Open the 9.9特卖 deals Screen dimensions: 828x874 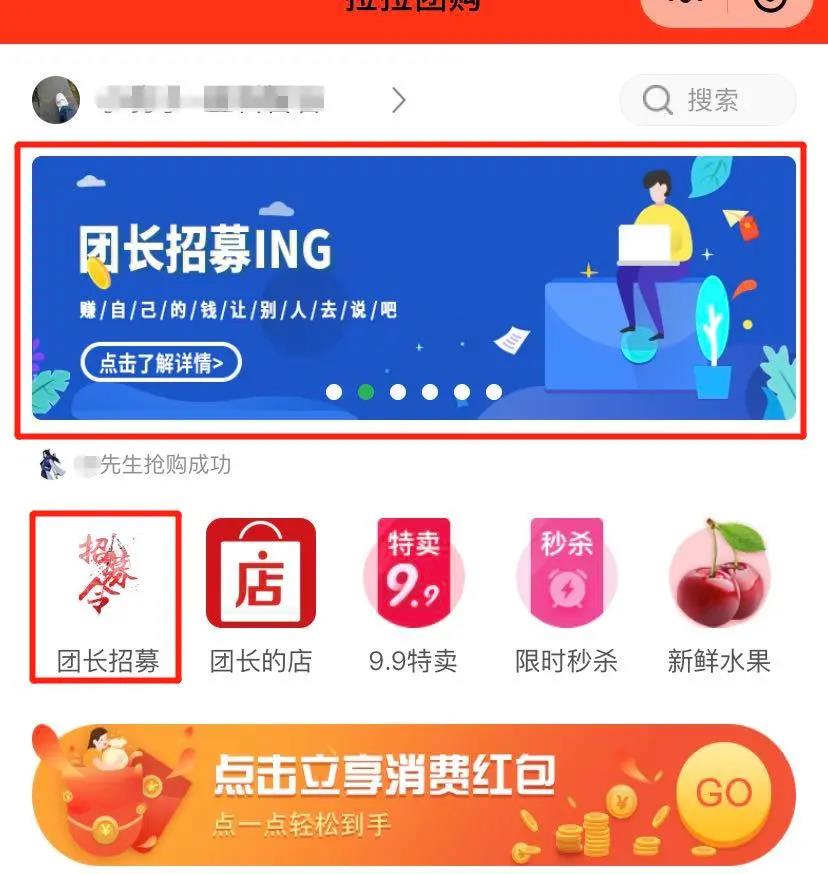(413, 596)
